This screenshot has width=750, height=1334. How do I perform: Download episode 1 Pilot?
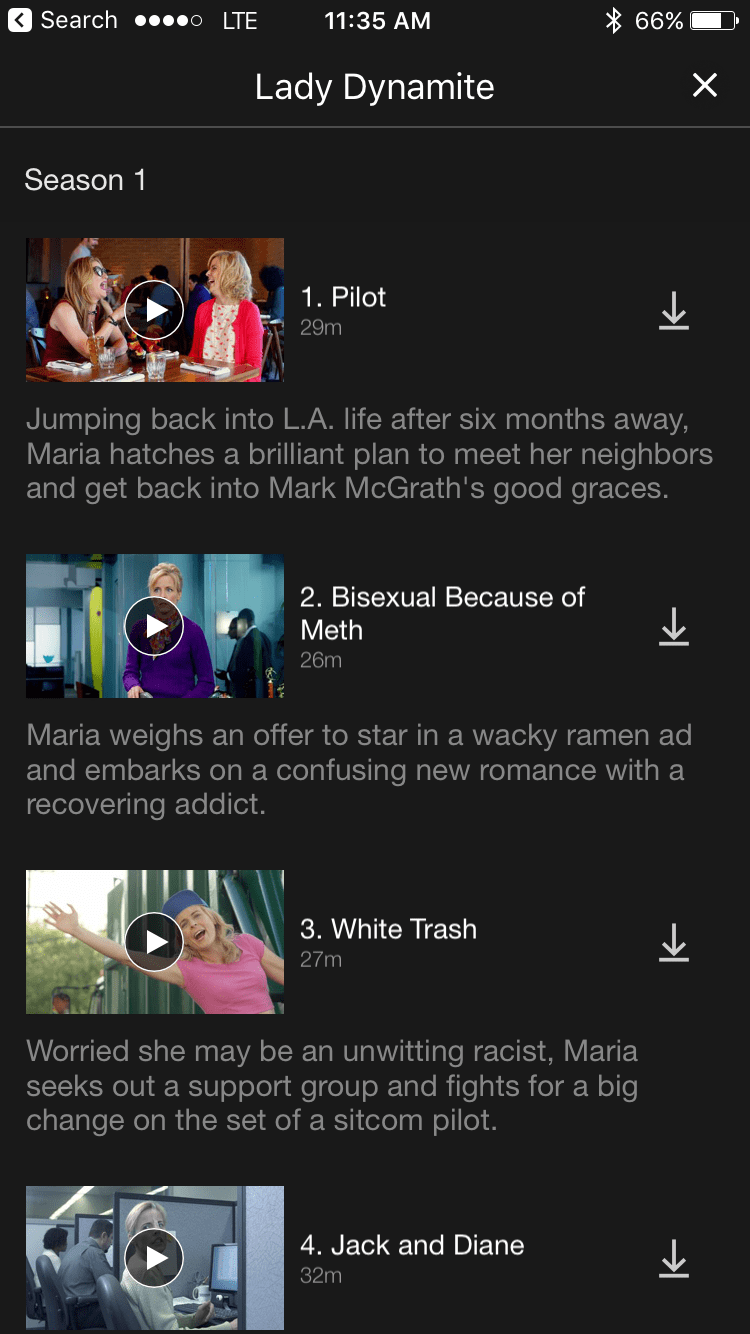coord(674,311)
